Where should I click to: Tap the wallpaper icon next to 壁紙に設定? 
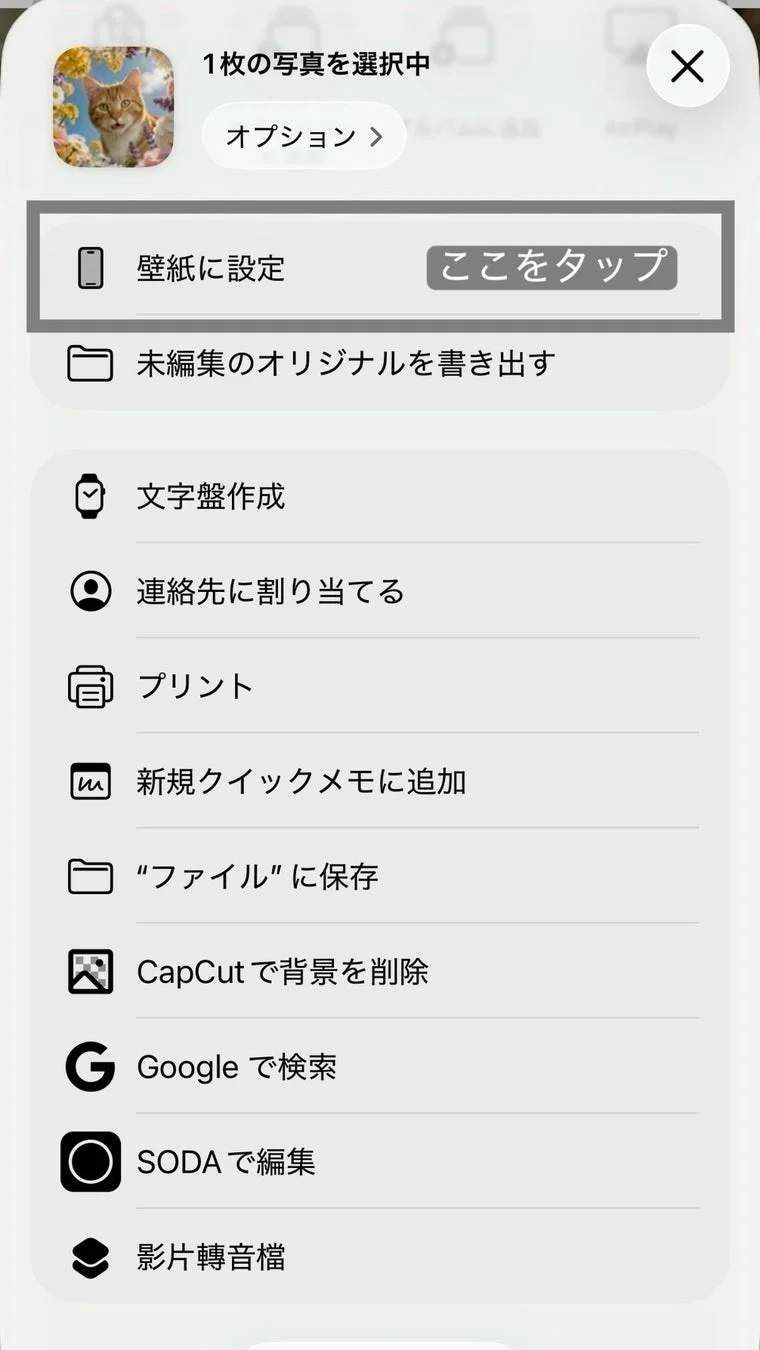91,265
